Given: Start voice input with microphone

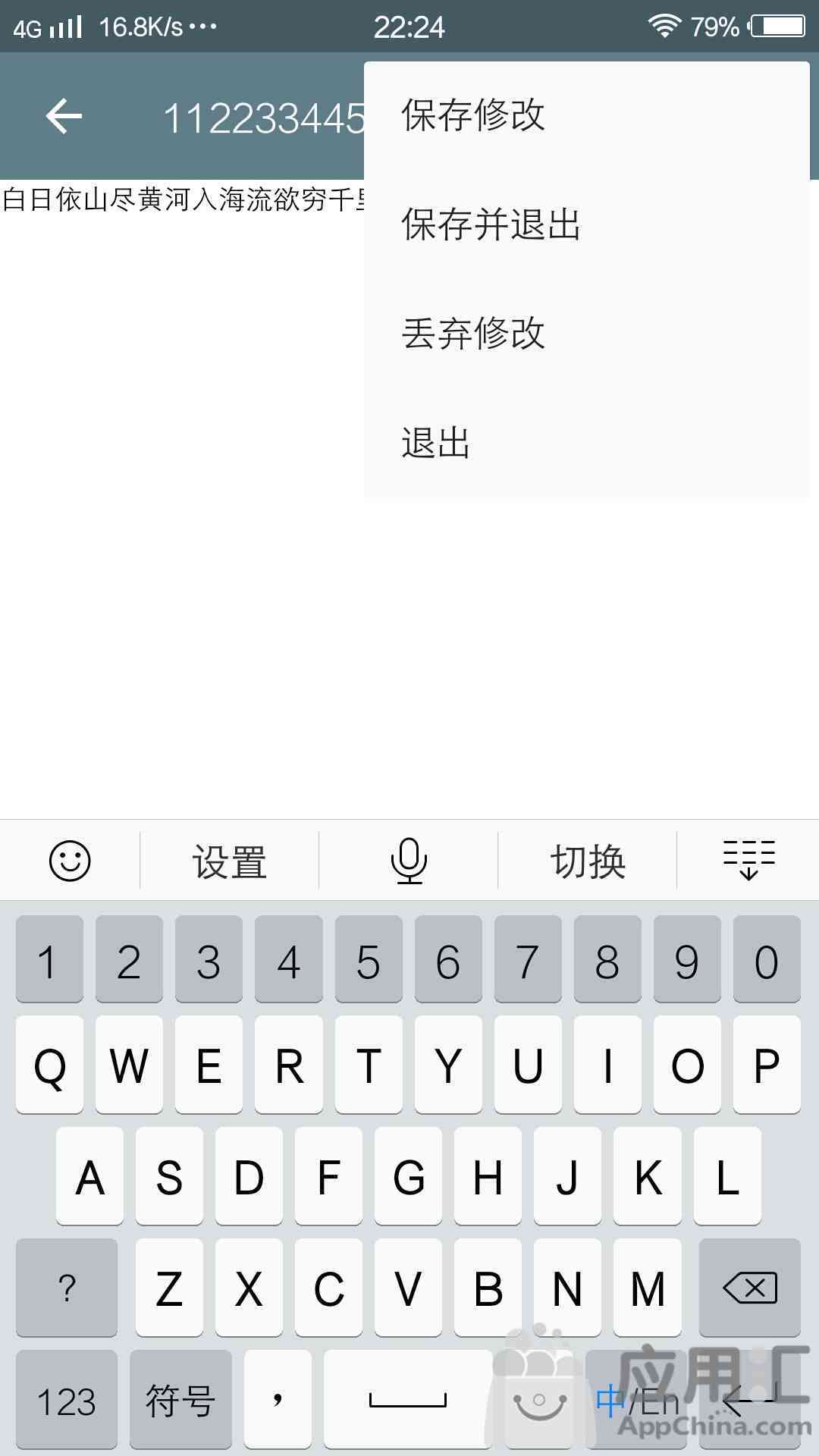Looking at the screenshot, I should coord(409,861).
